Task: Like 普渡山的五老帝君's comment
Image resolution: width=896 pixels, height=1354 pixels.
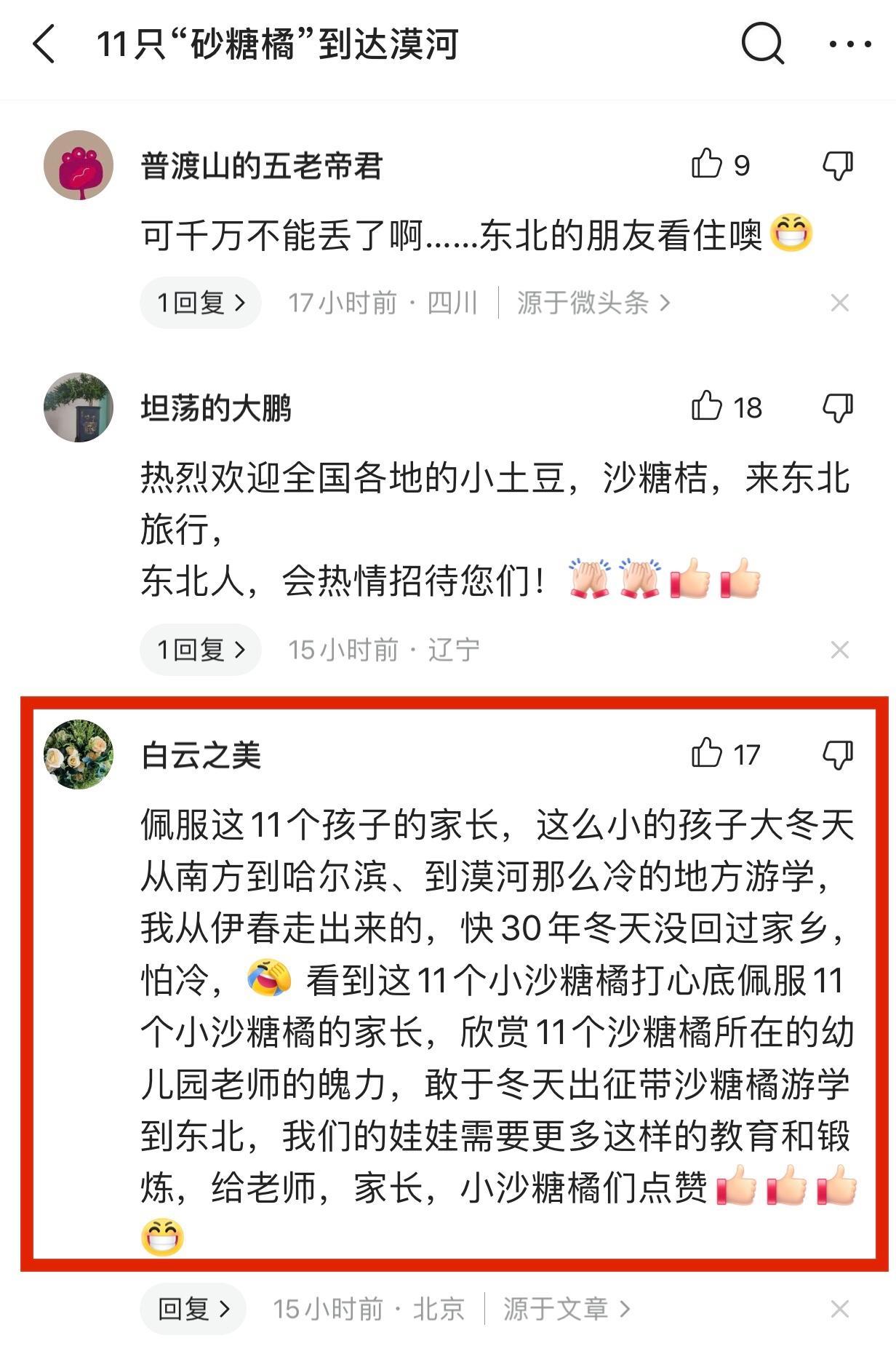Action: 707,164
